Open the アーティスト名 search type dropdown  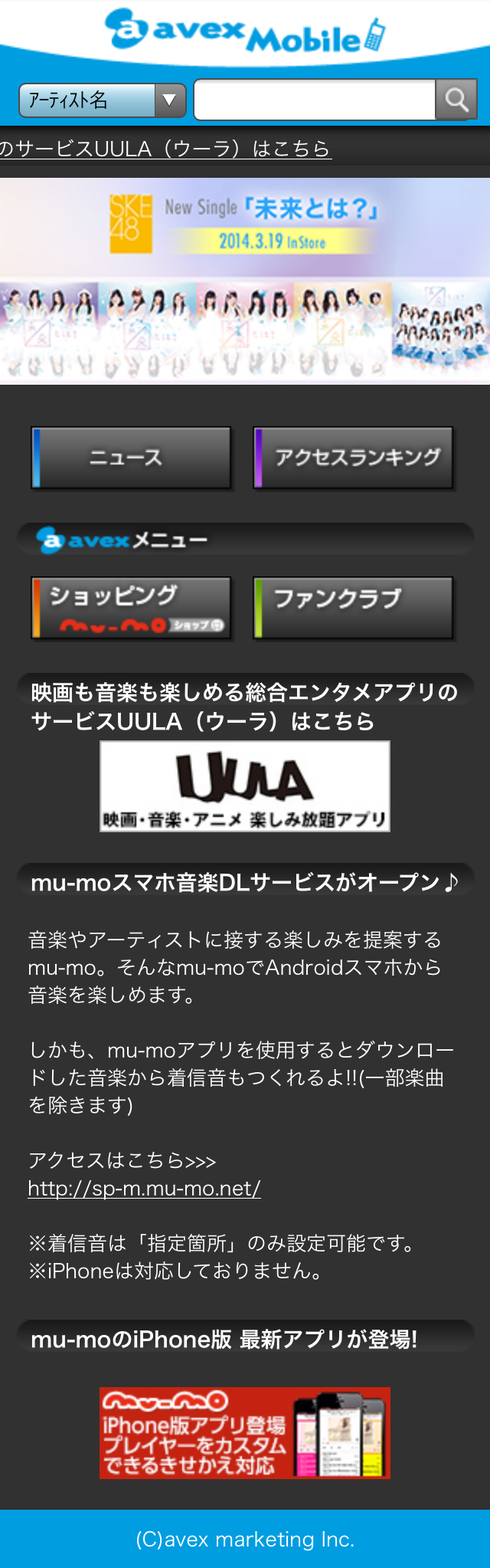tap(102, 100)
